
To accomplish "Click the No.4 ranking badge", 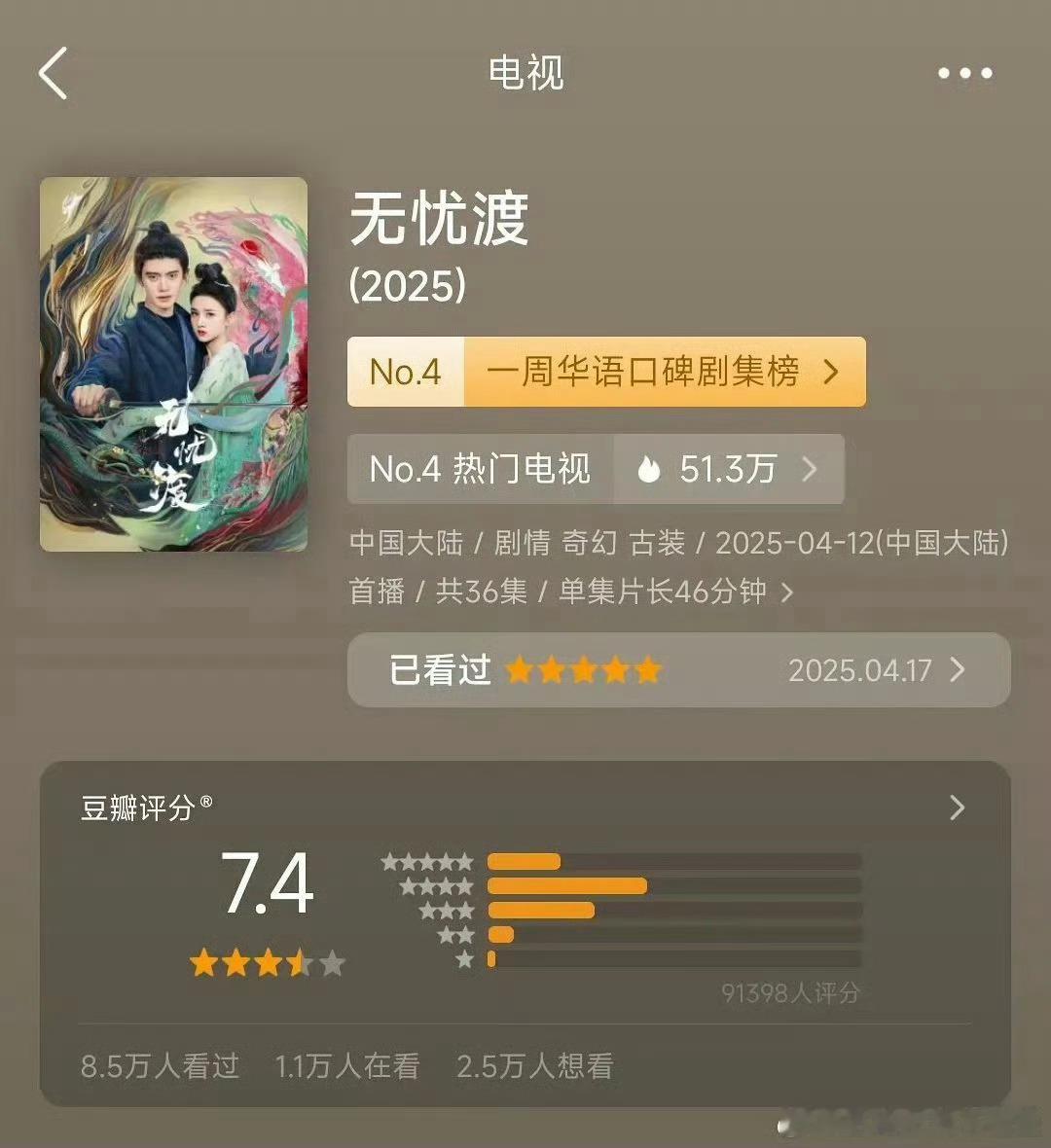I will (403, 372).
